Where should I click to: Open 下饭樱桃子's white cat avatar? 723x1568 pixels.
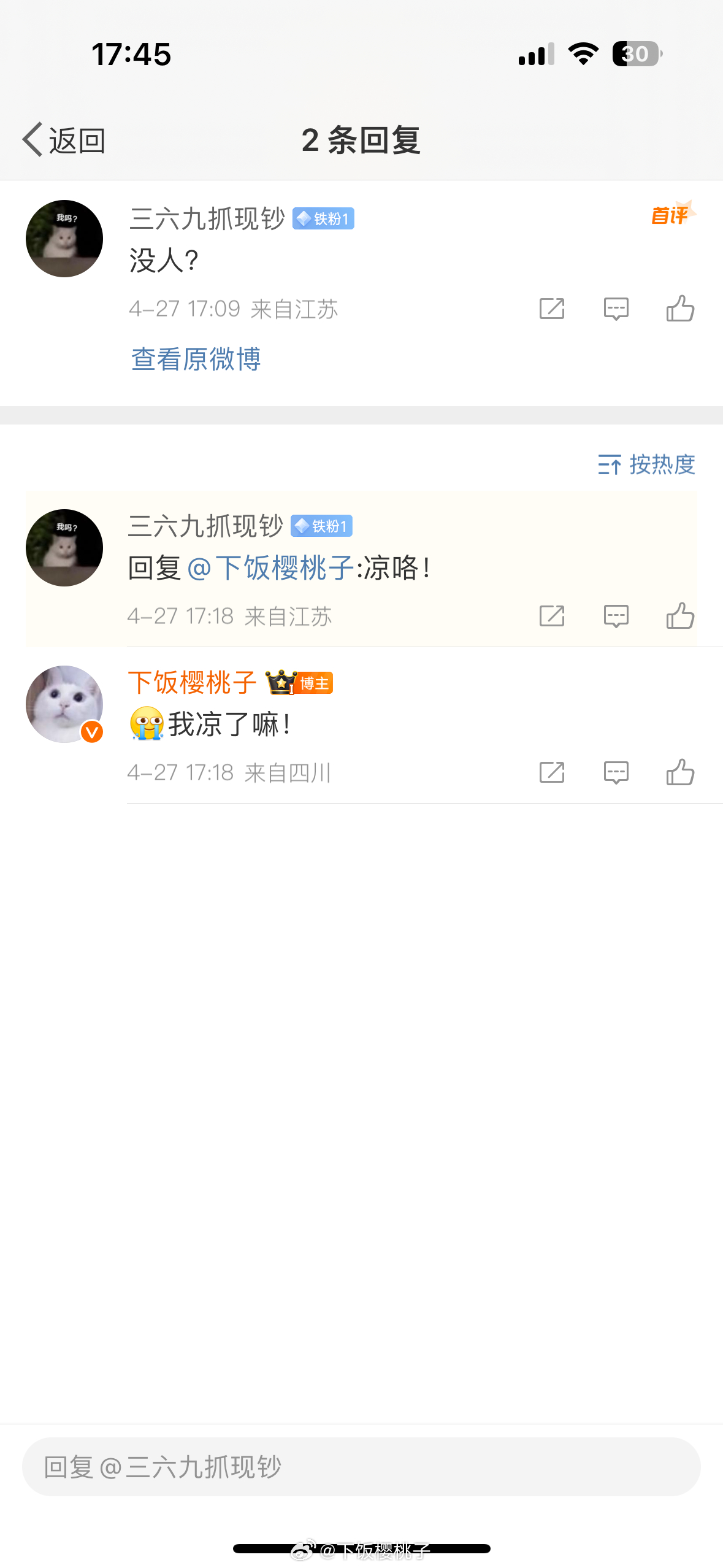click(64, 704)
